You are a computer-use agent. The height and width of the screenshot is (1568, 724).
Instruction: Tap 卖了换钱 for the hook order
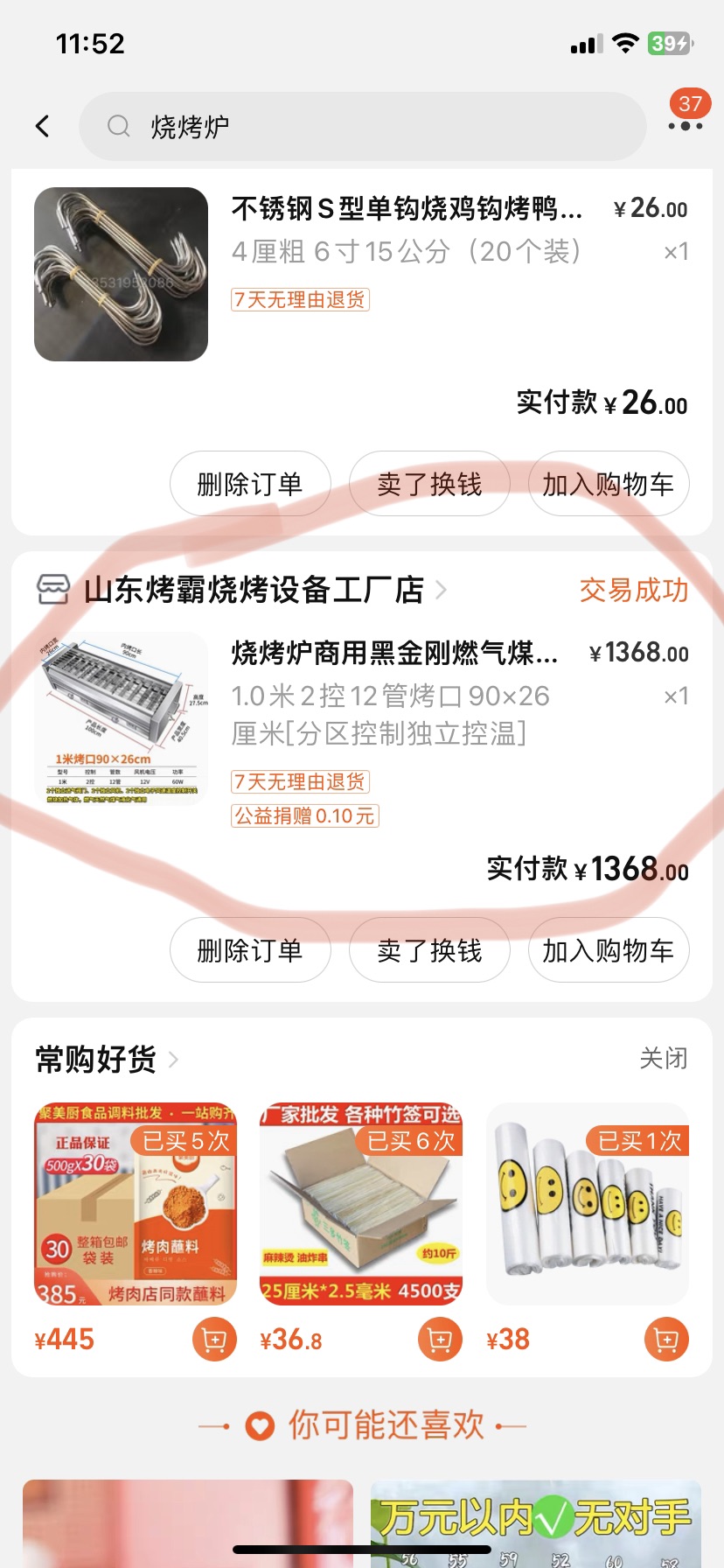coord(429,484)
